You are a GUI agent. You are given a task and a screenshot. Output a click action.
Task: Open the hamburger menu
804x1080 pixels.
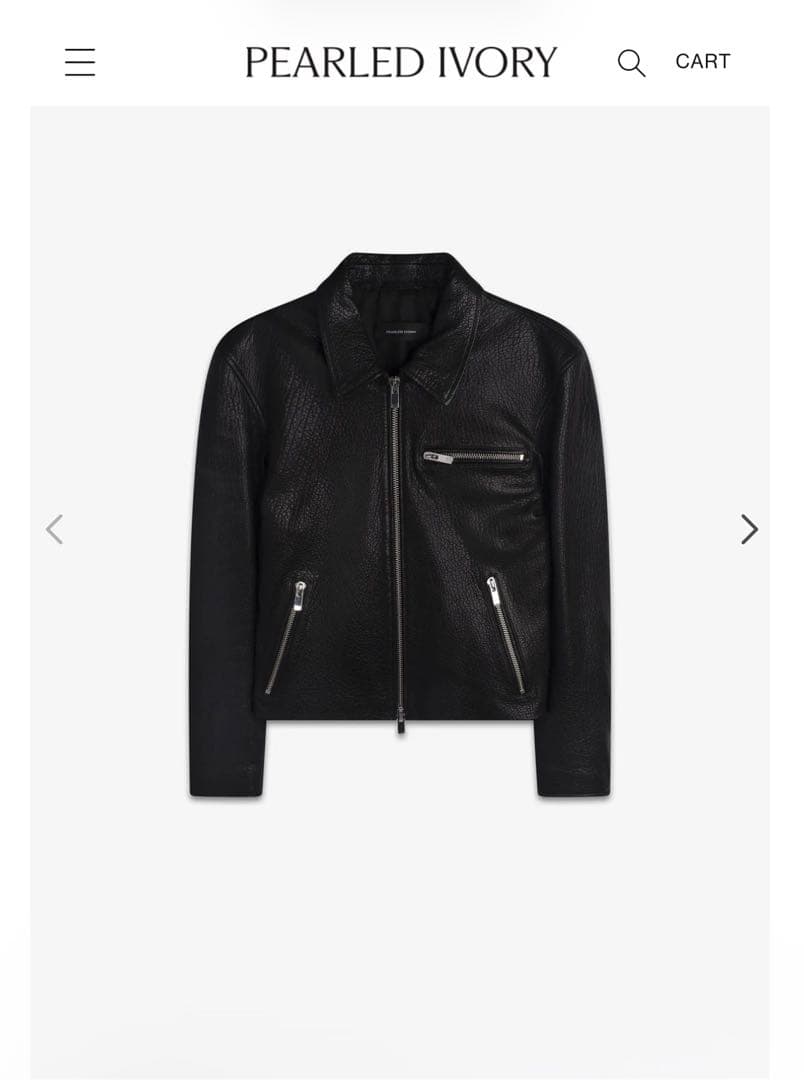(x=80, y=62)
